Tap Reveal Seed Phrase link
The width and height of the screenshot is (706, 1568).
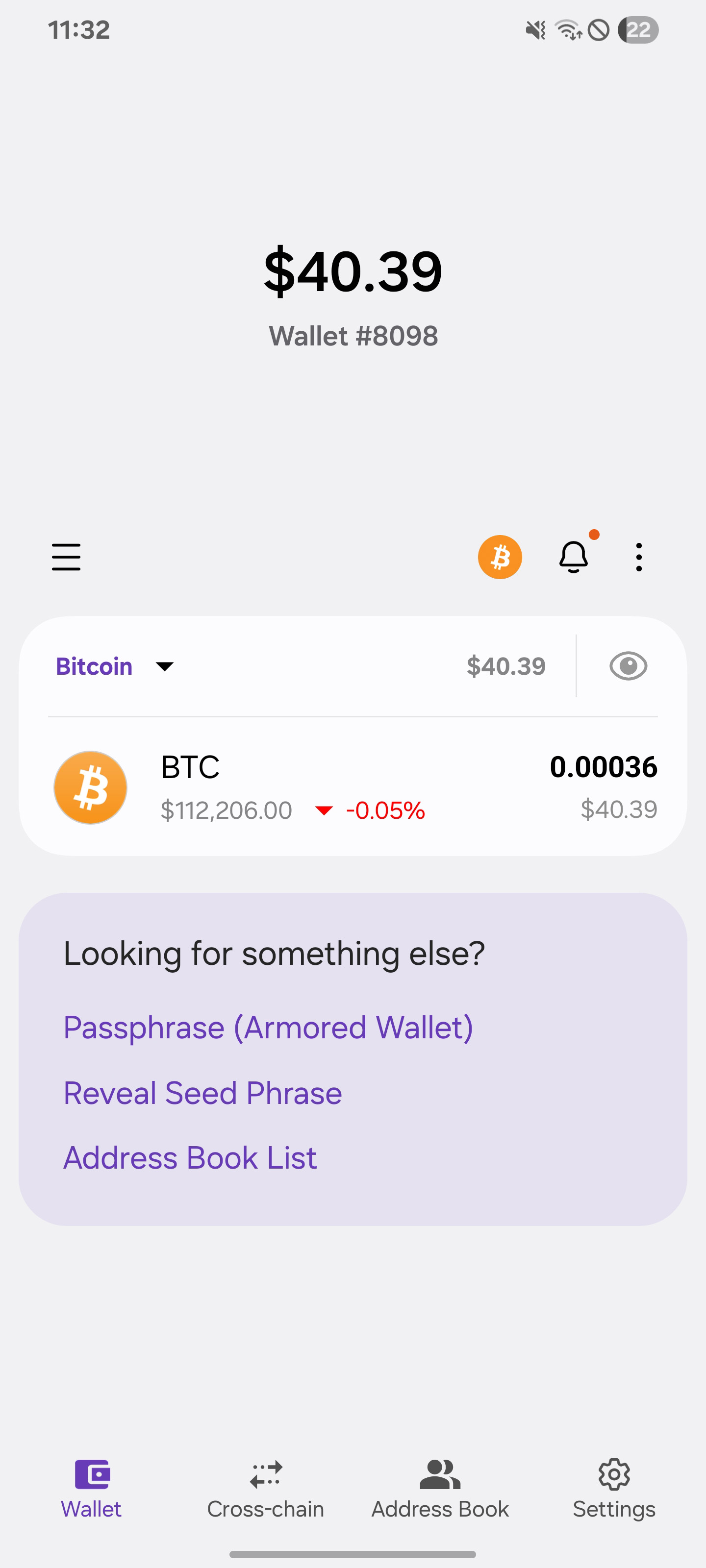[x=203, y=1093]
